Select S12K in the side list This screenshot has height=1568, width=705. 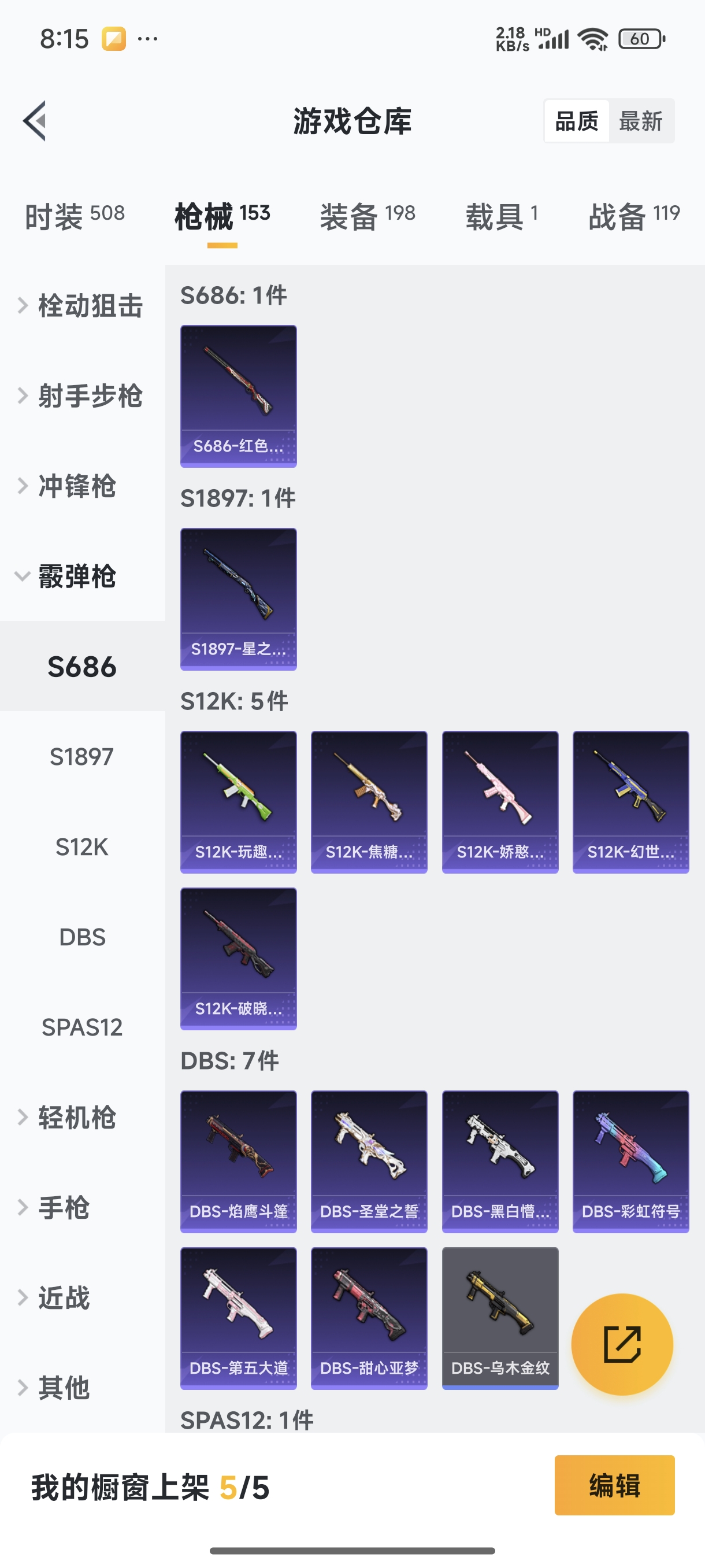pos(82,846)
